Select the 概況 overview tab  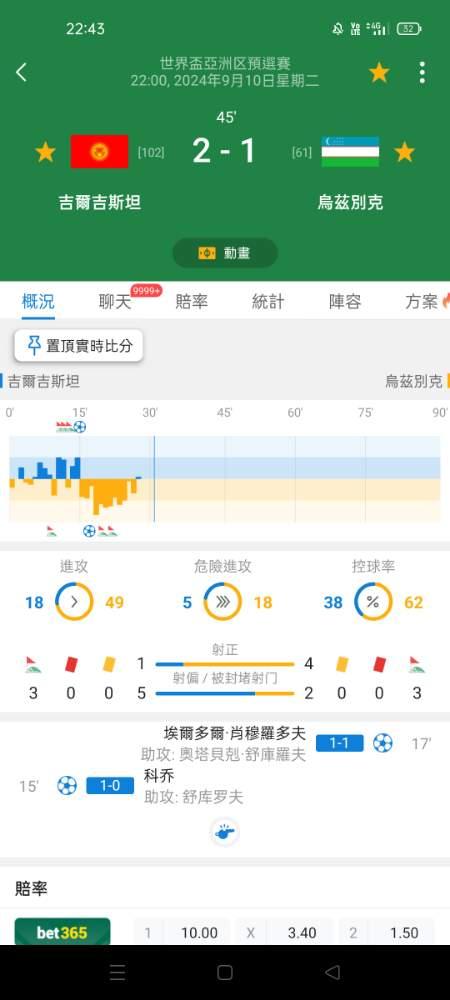[x=38, y=302]
